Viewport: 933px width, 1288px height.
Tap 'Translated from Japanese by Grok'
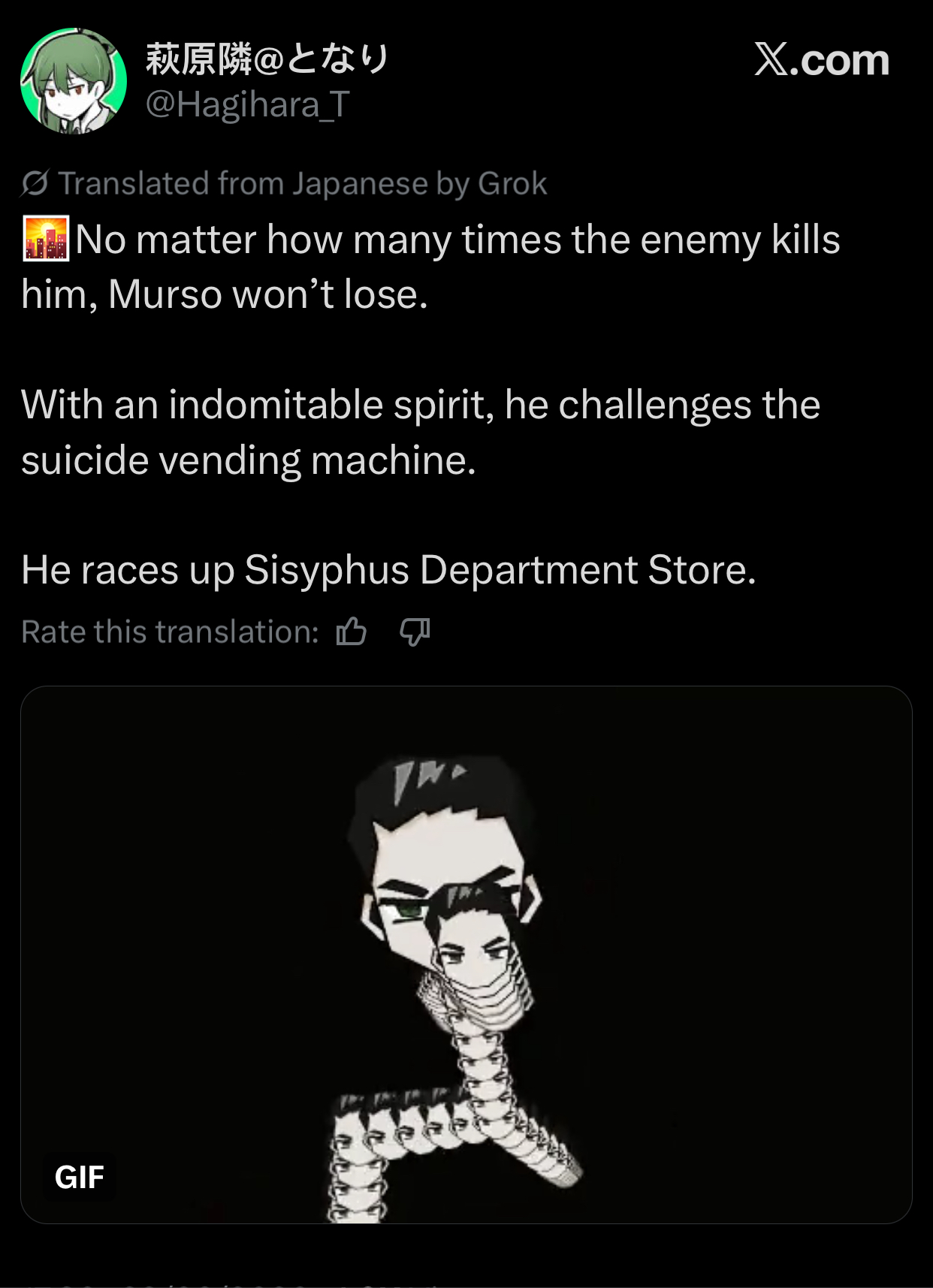point(285,183)
